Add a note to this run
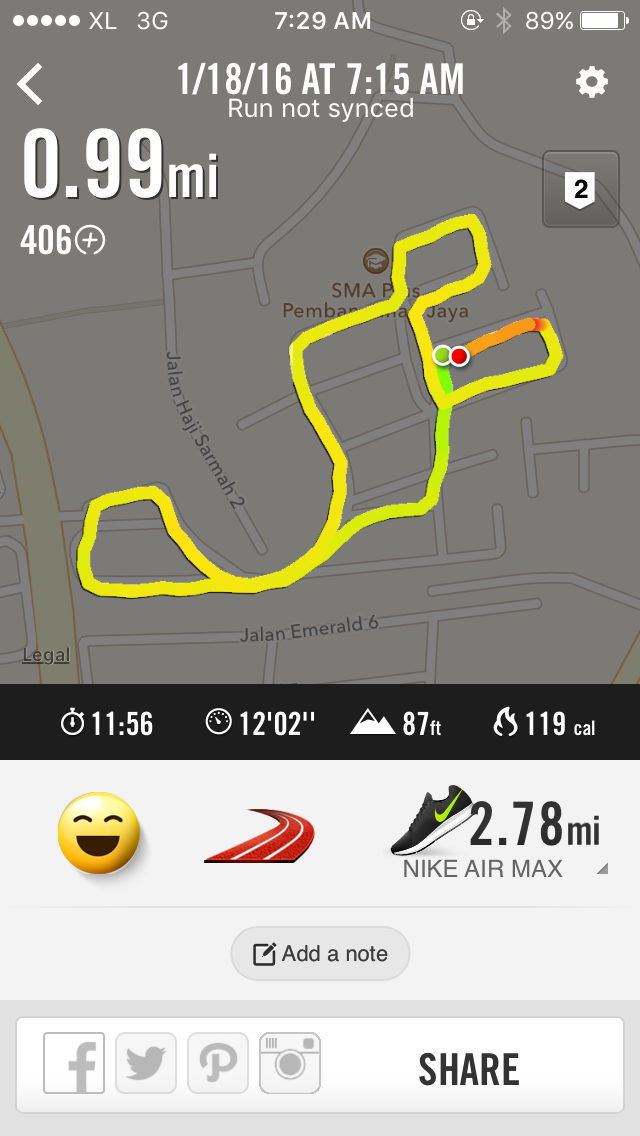 tap(320, 953)
